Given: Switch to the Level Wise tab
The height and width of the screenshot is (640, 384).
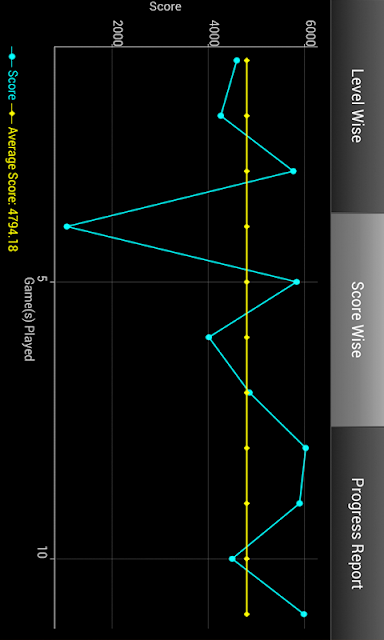Looking at the screenshot, I should click(357, 106).
